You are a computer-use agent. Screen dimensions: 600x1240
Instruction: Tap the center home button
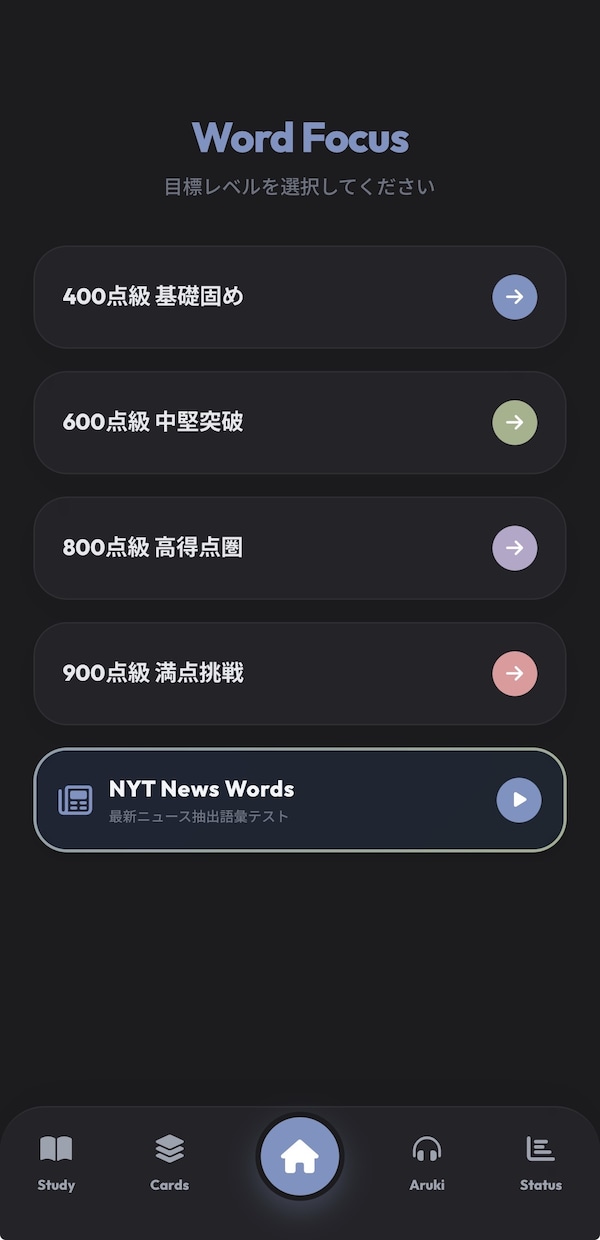[x=300, y=1156]
